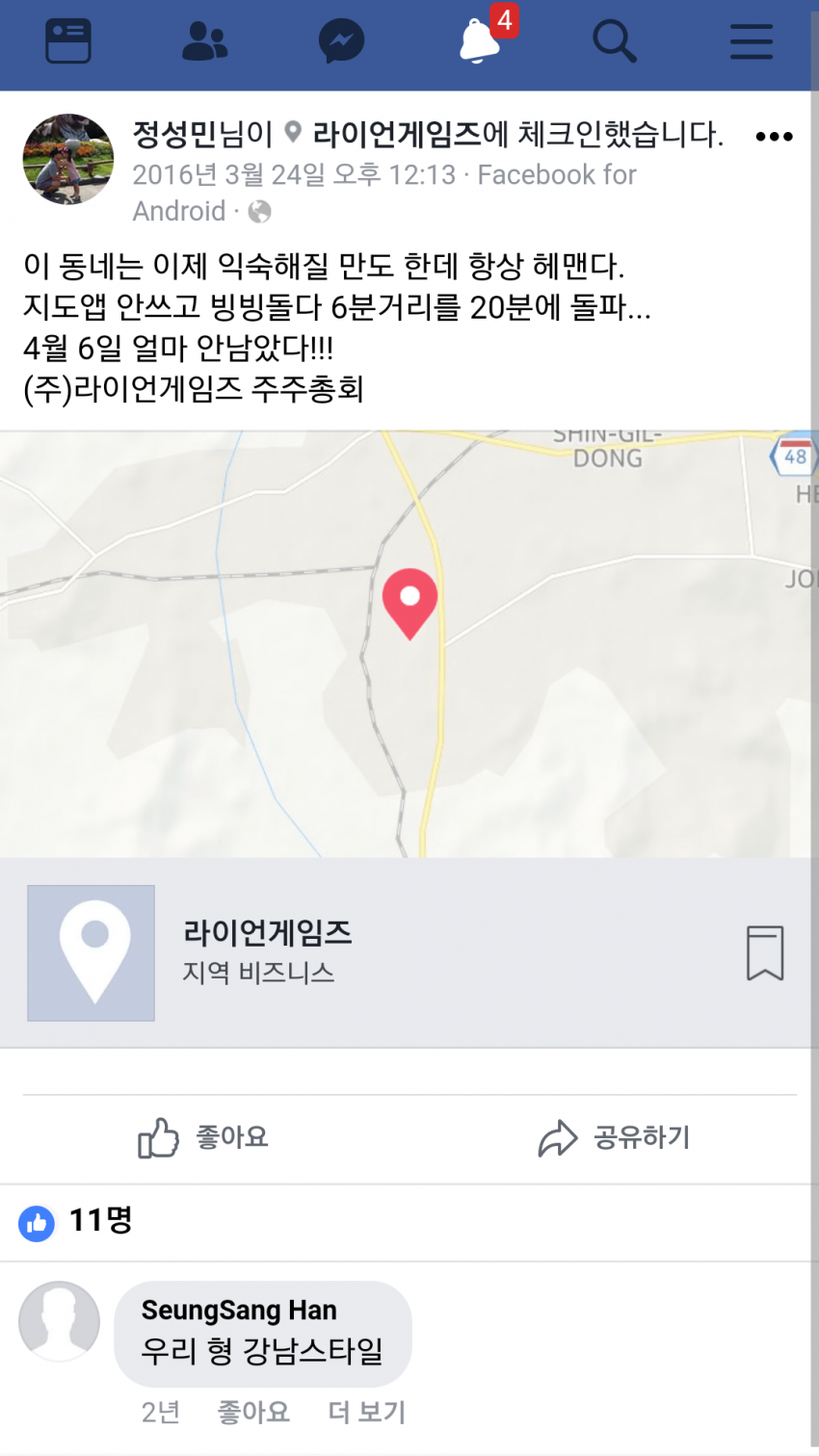Open the notifications bell
The height and width of the screenshot is (1456, 819).
tap(479, 41)
